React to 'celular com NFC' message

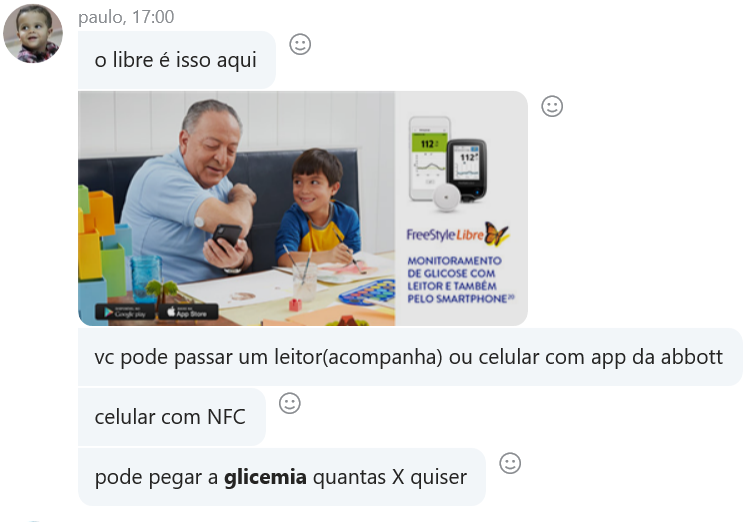(290, 403)
